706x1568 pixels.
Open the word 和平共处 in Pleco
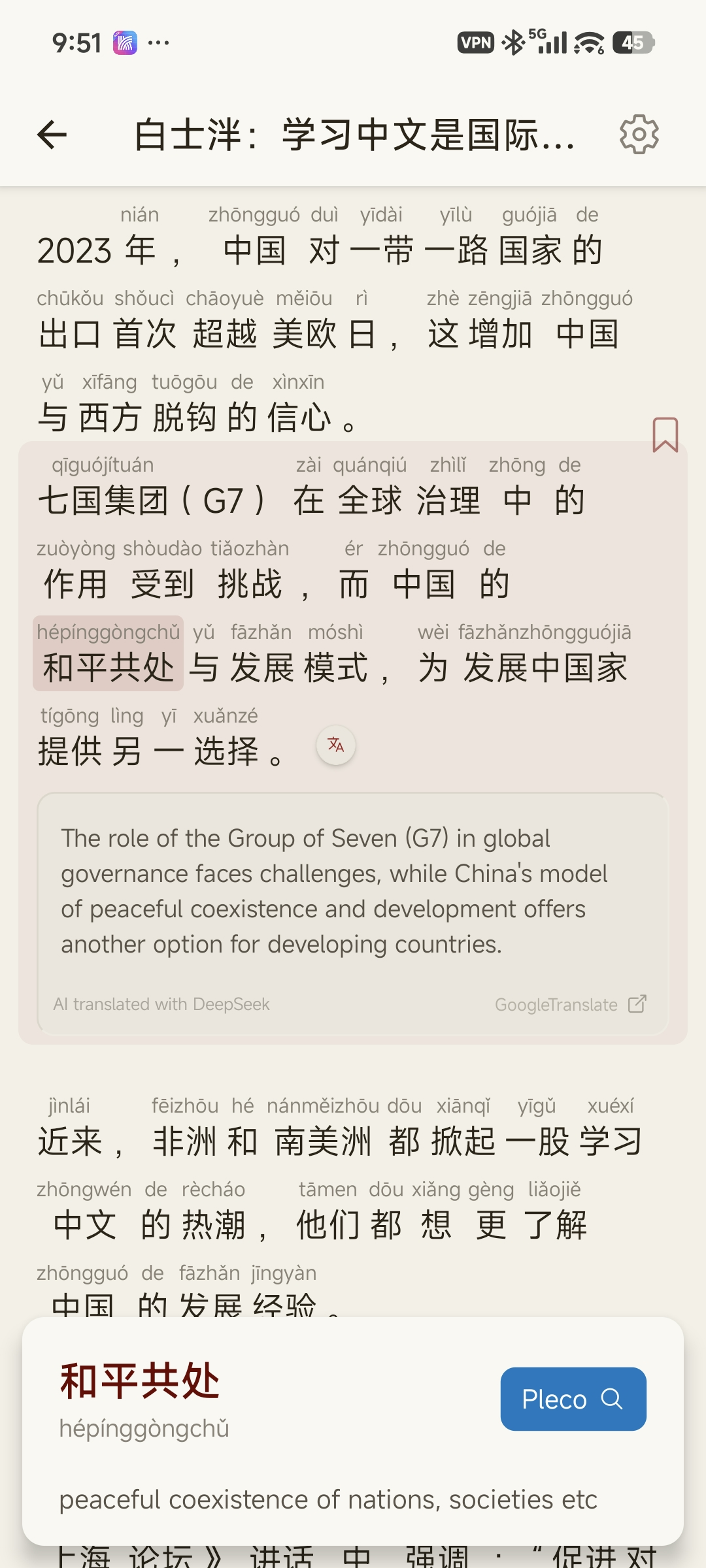(573, 1399)
